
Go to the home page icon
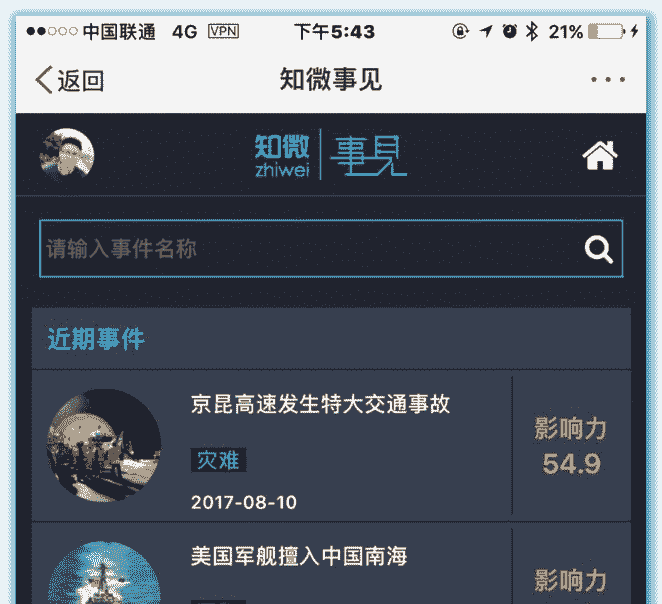600,156
